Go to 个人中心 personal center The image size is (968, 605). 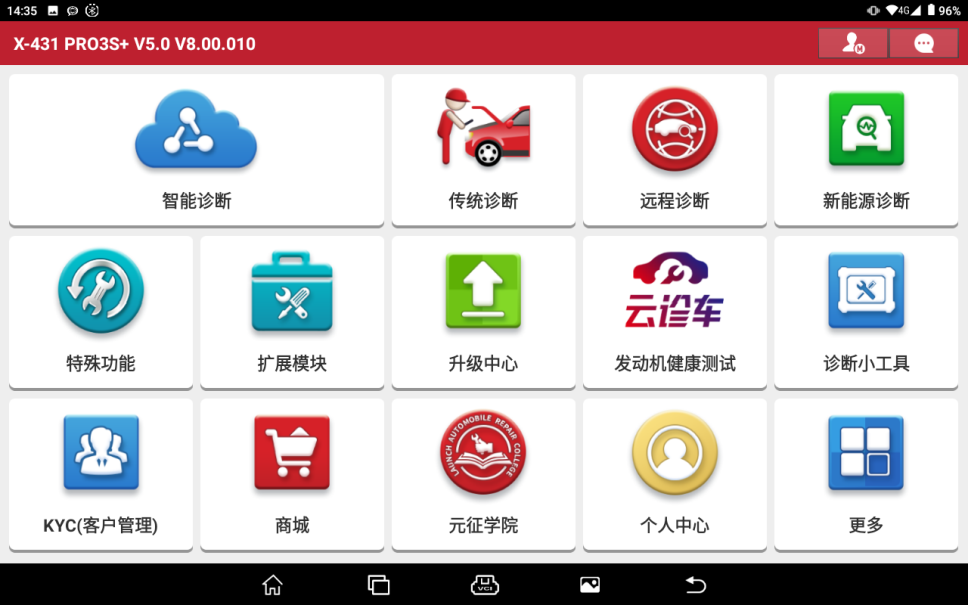pyautogui.click(x=675, y=473)
